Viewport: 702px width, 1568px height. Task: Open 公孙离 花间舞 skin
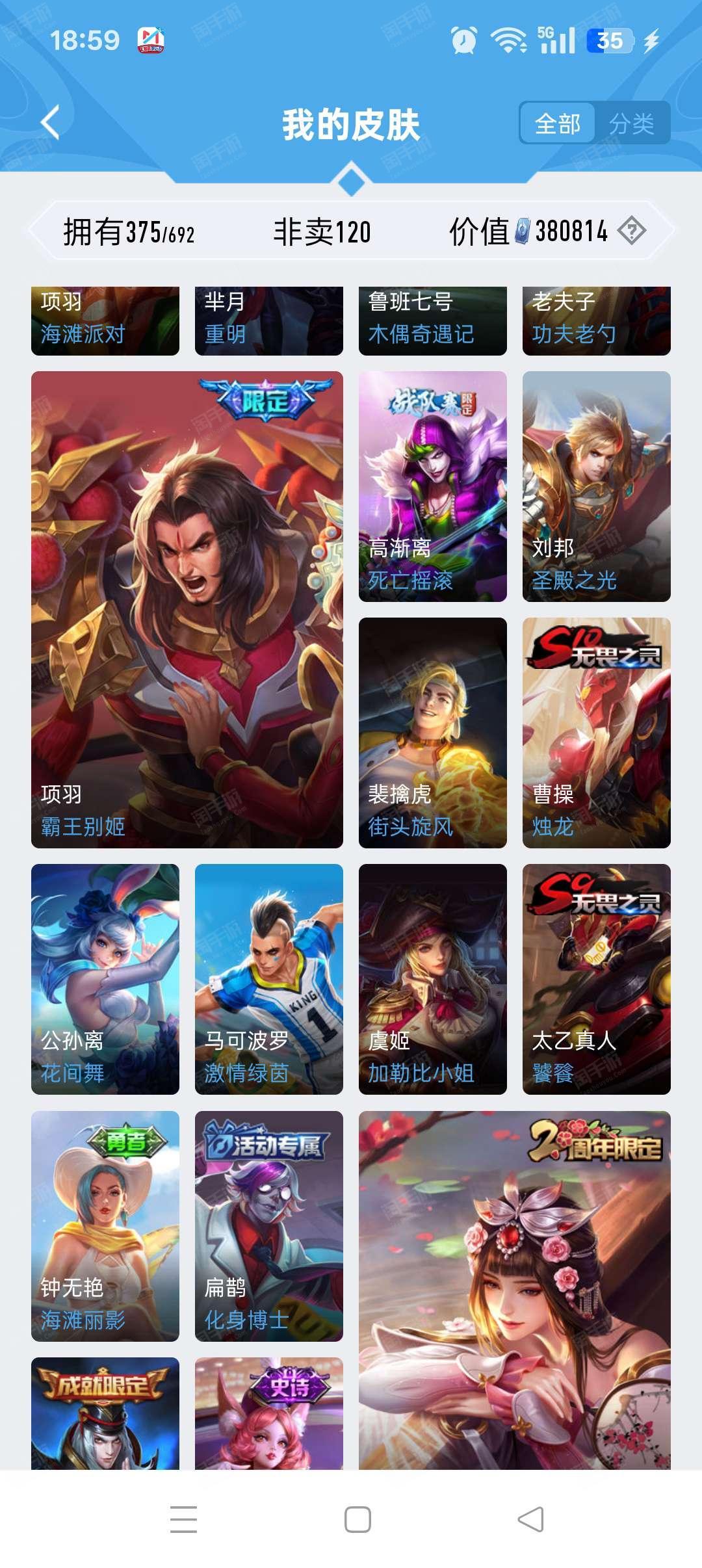click(105, 979)
